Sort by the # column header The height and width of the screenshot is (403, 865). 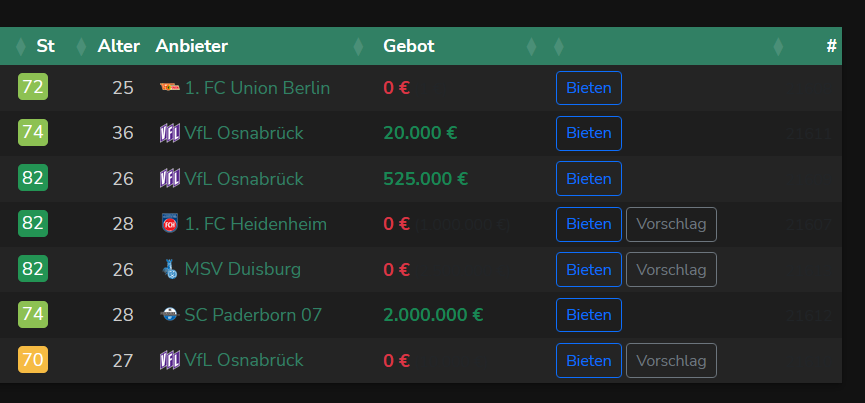point(831,46)
